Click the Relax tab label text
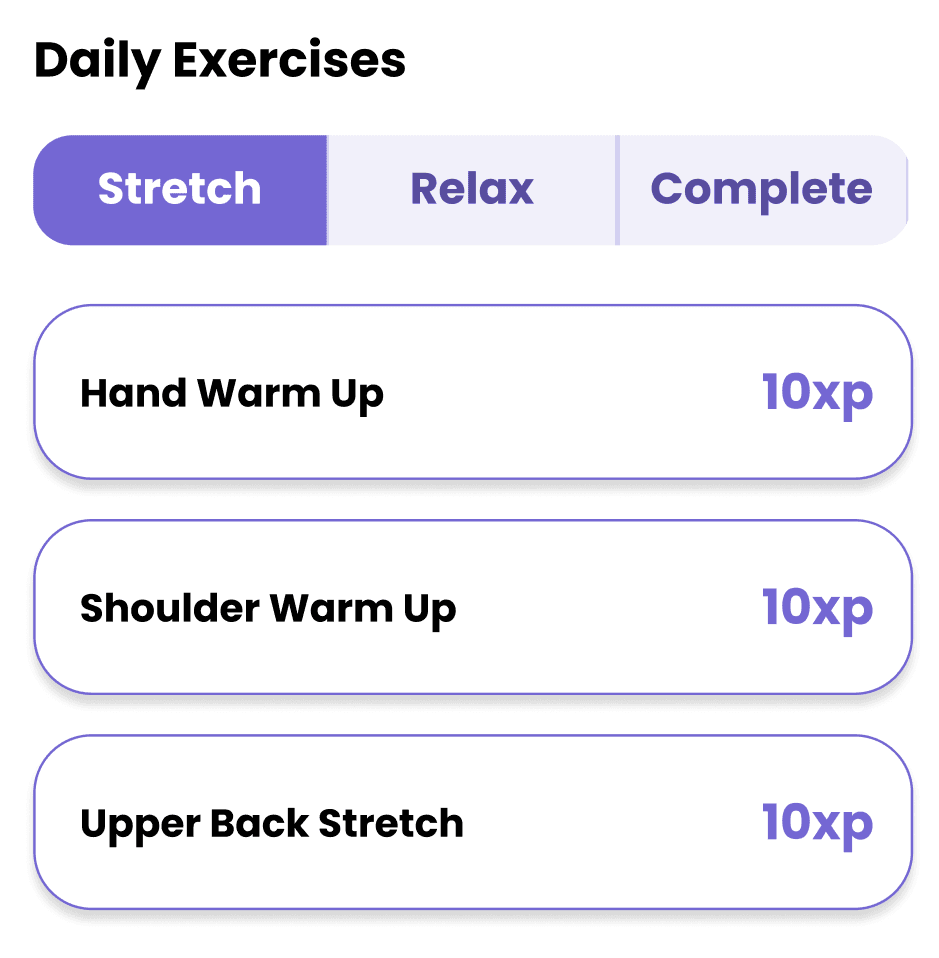Screen dimensions: 939x958 tap(470, 189)
